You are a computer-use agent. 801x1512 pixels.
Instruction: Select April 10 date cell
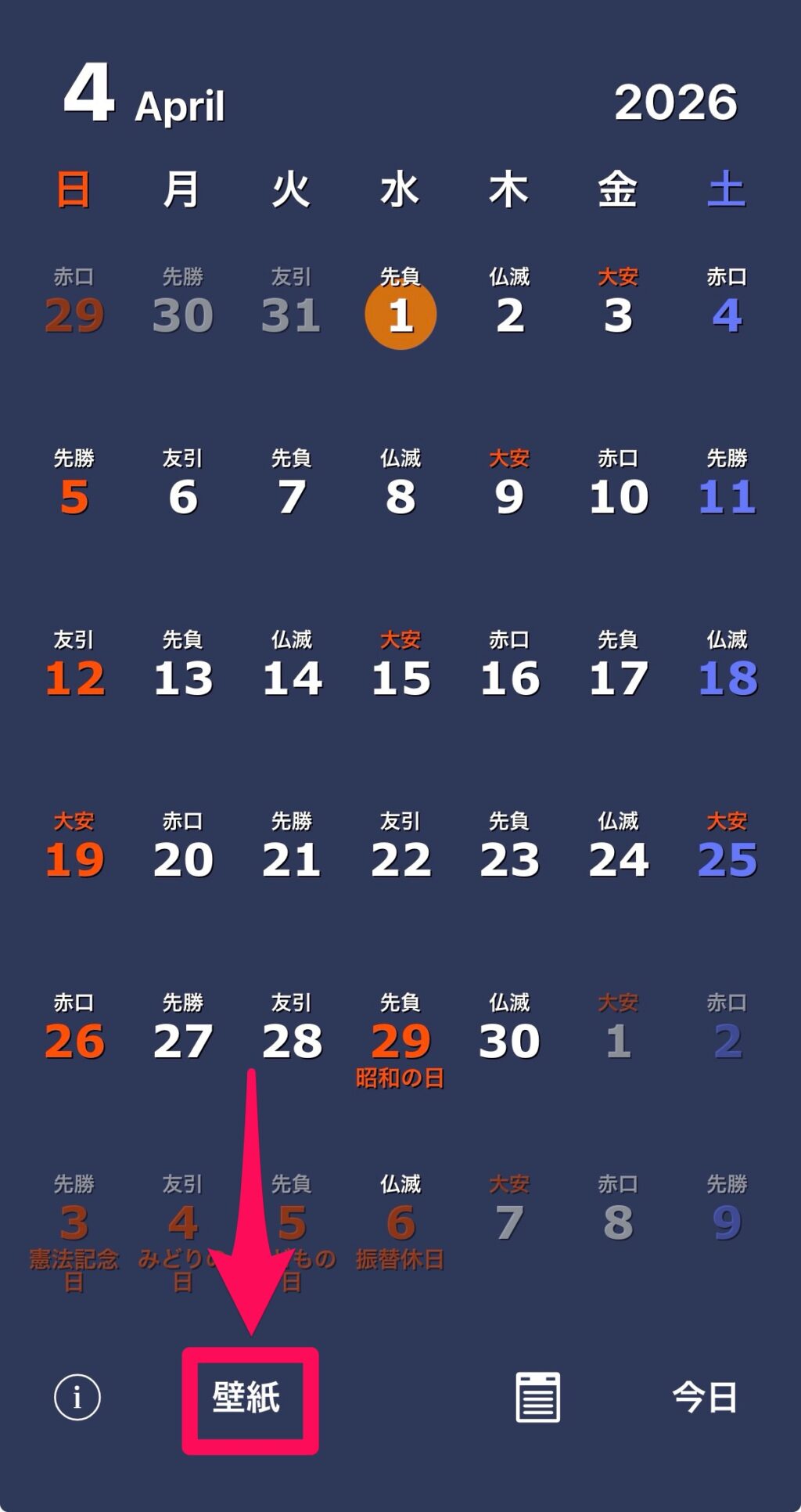[618, 496]
